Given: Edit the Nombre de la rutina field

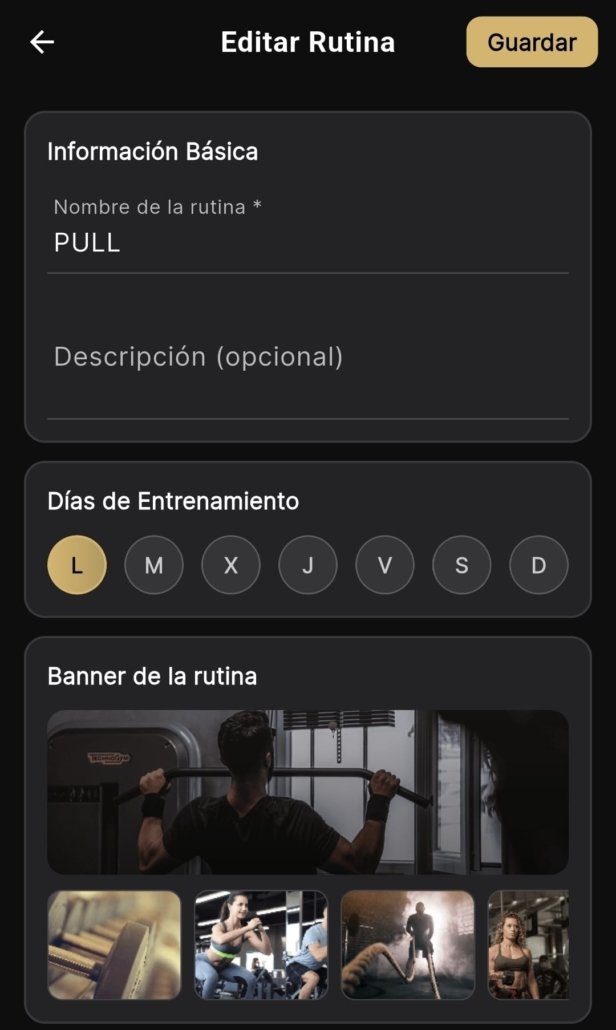Looking at the screenshot, I should tap(308, 233).
